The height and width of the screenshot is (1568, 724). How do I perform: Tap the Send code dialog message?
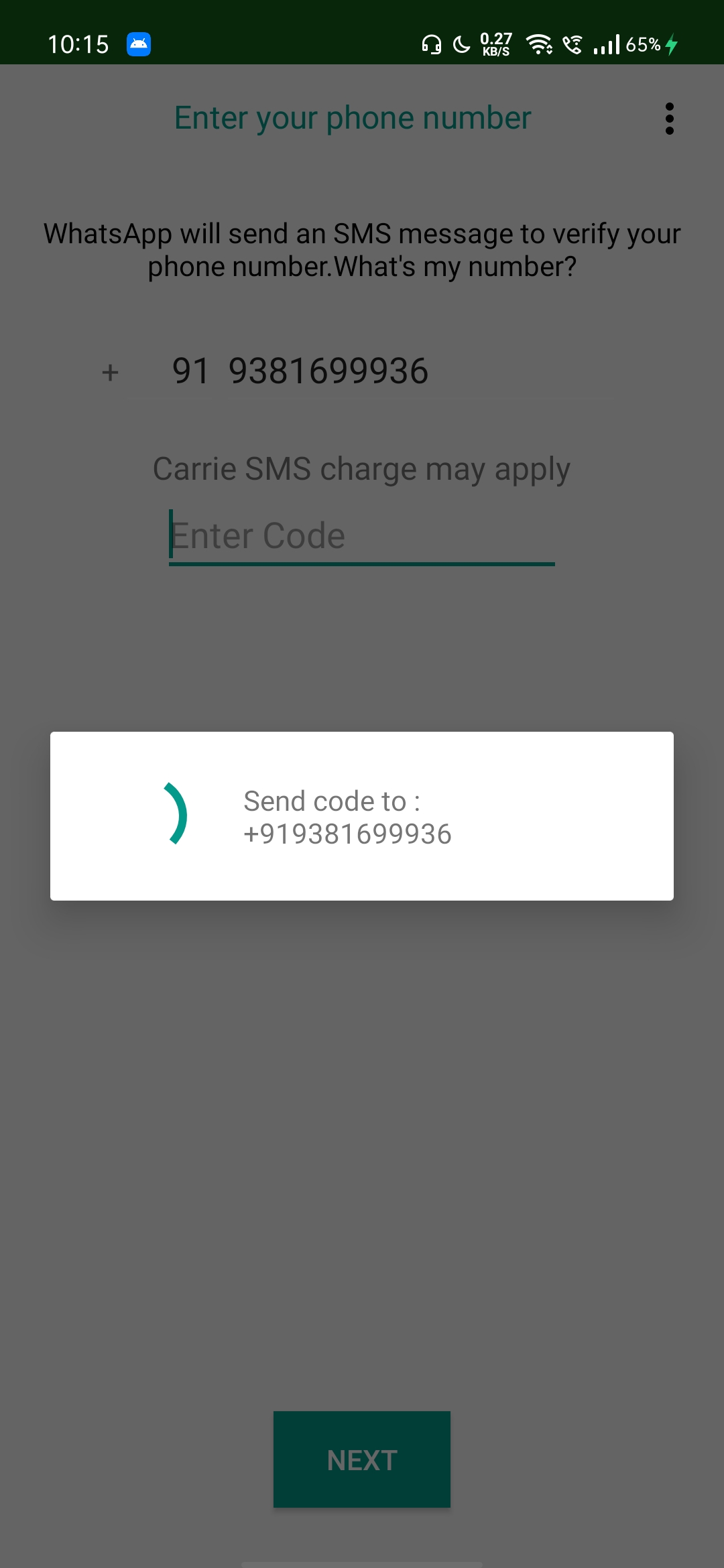(348, 817)
